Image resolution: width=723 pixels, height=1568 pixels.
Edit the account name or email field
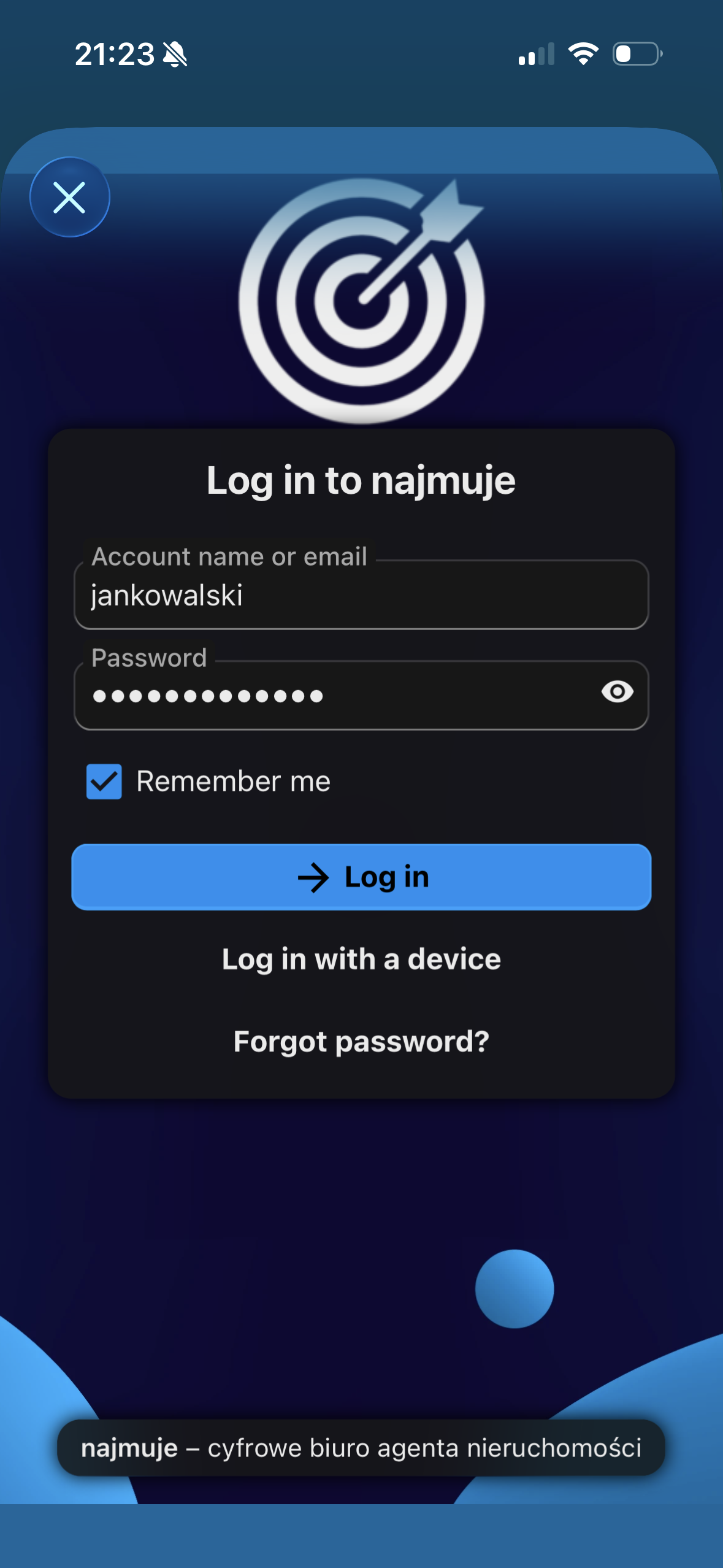point(361,595)
